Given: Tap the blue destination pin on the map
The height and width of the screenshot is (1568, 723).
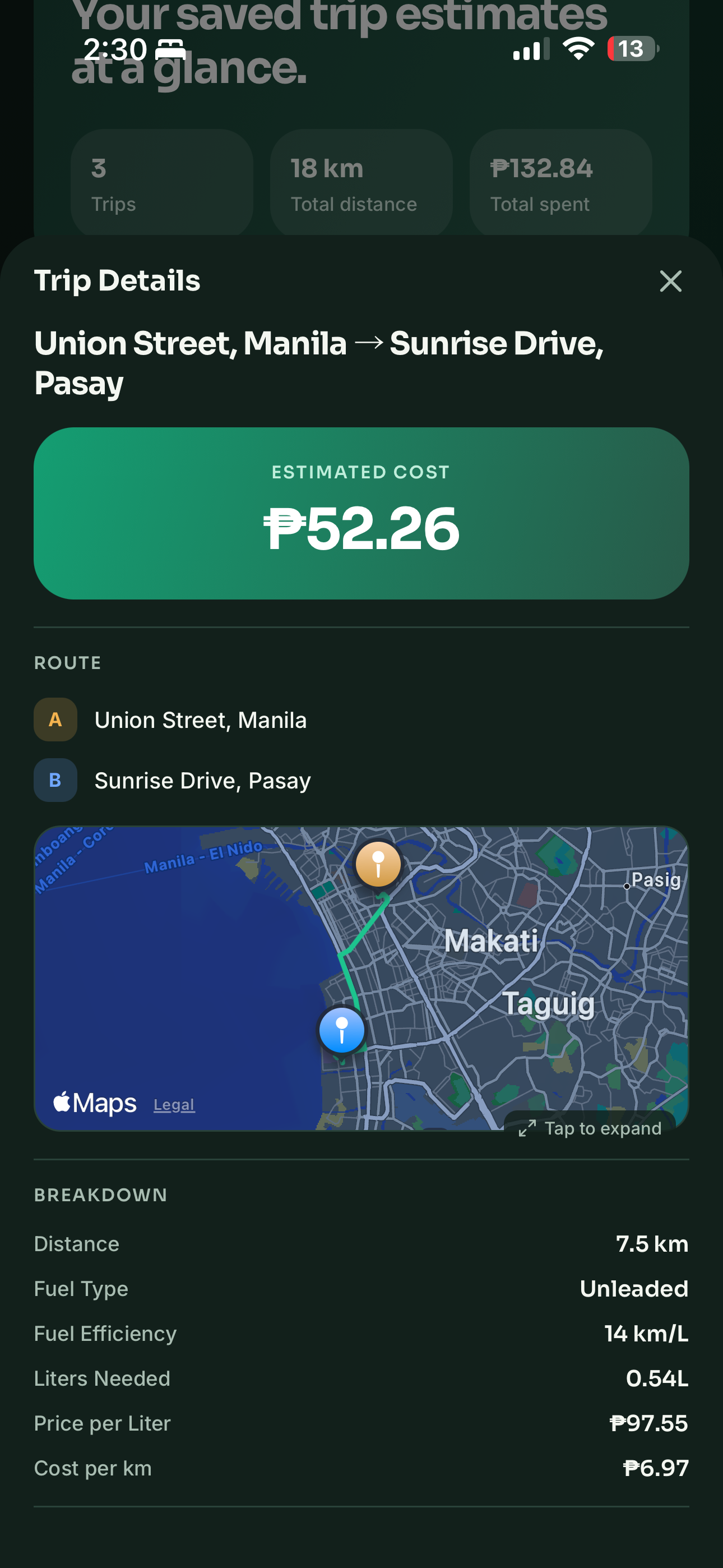Looking at the screenshot, I should (342, 1029).
